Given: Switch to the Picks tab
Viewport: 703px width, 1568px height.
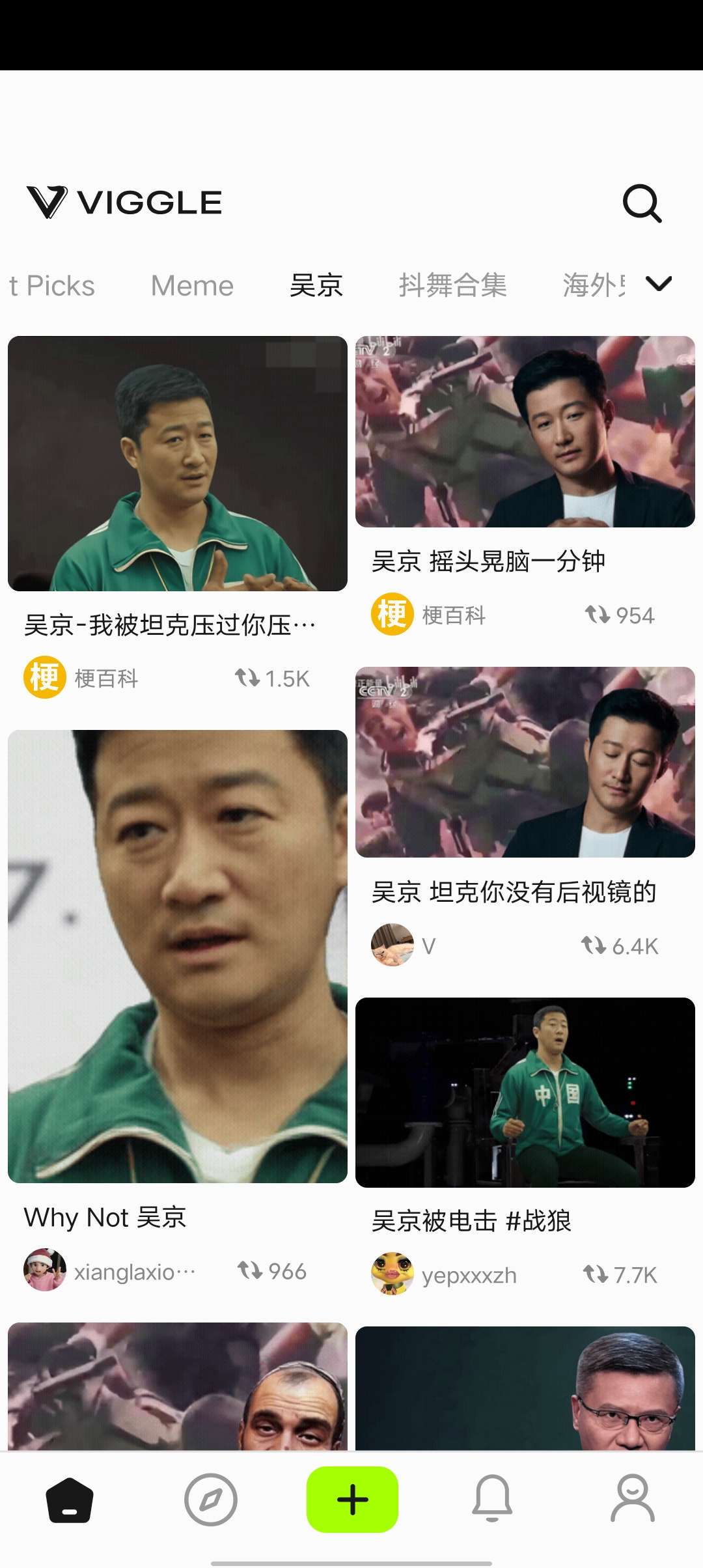Looking at the screenshot, I should tap(52, 286).
